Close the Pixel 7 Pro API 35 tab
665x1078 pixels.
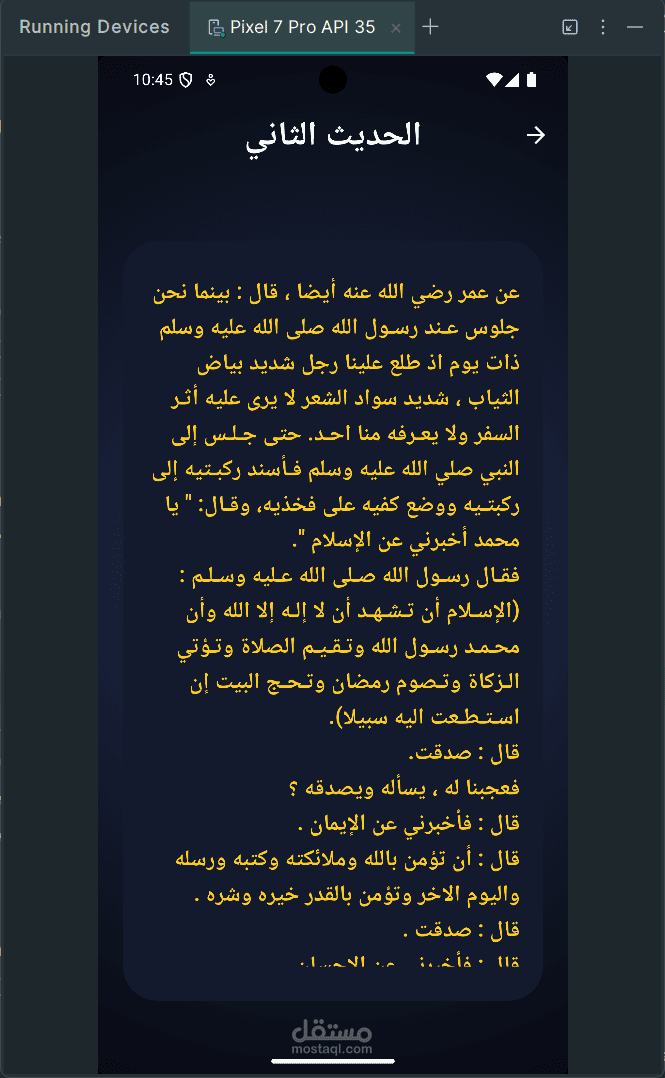click(396, 28)
